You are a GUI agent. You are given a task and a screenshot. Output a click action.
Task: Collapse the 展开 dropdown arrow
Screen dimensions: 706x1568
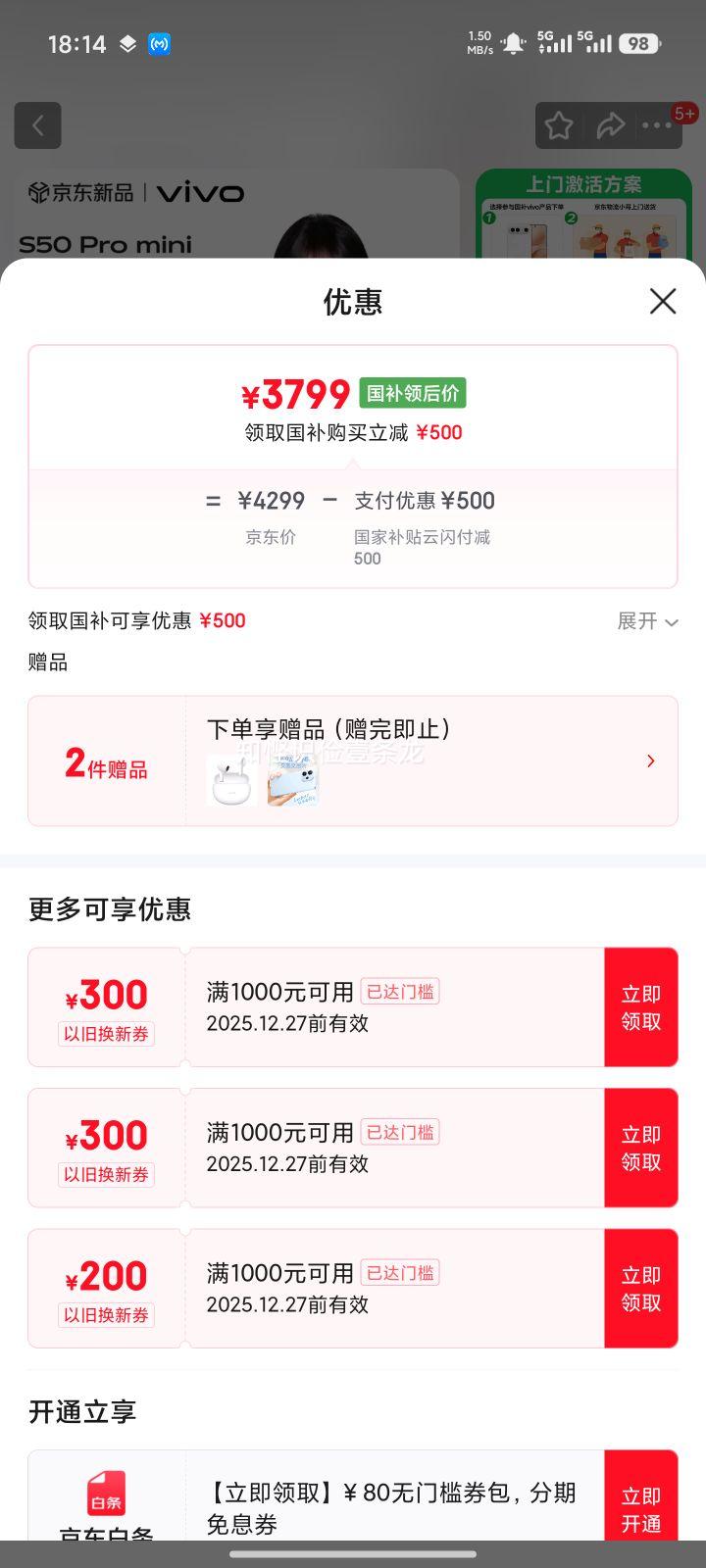point(672,622)
